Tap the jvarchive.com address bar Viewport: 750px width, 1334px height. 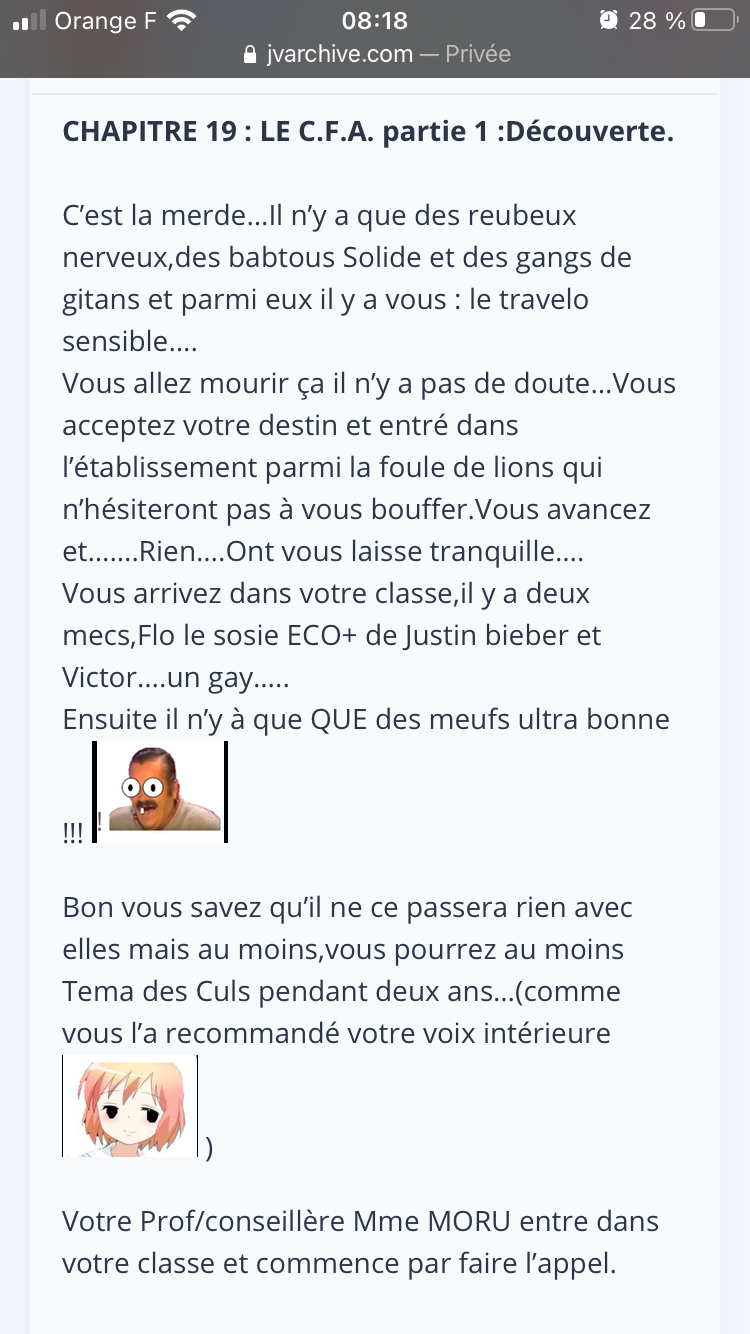376,54
